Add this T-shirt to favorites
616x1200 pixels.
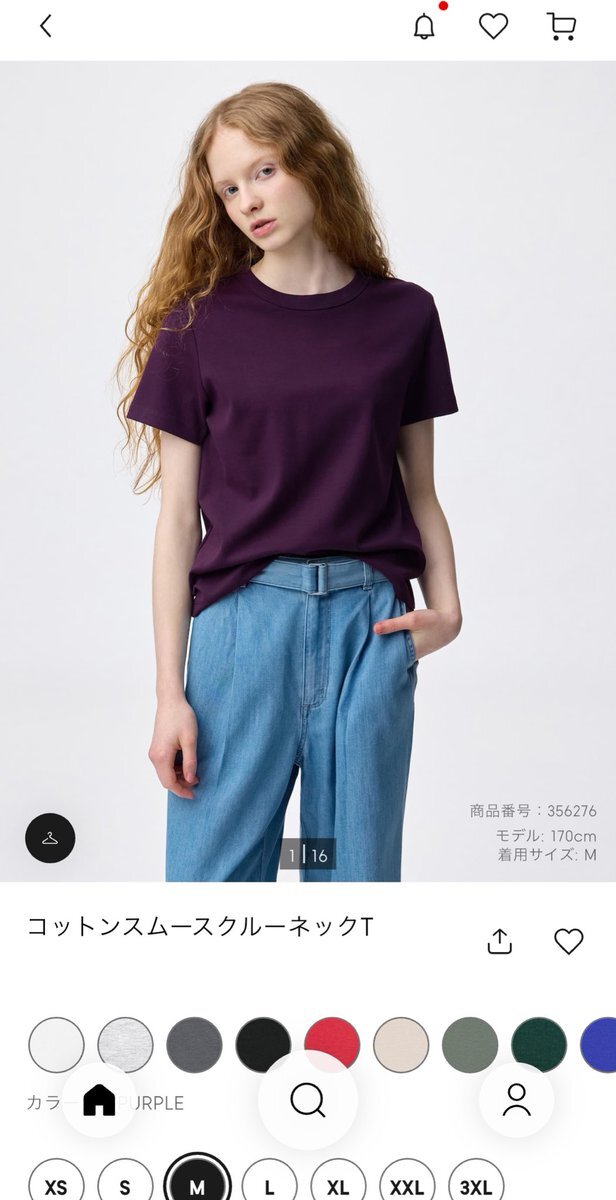(x=568, y=941)
